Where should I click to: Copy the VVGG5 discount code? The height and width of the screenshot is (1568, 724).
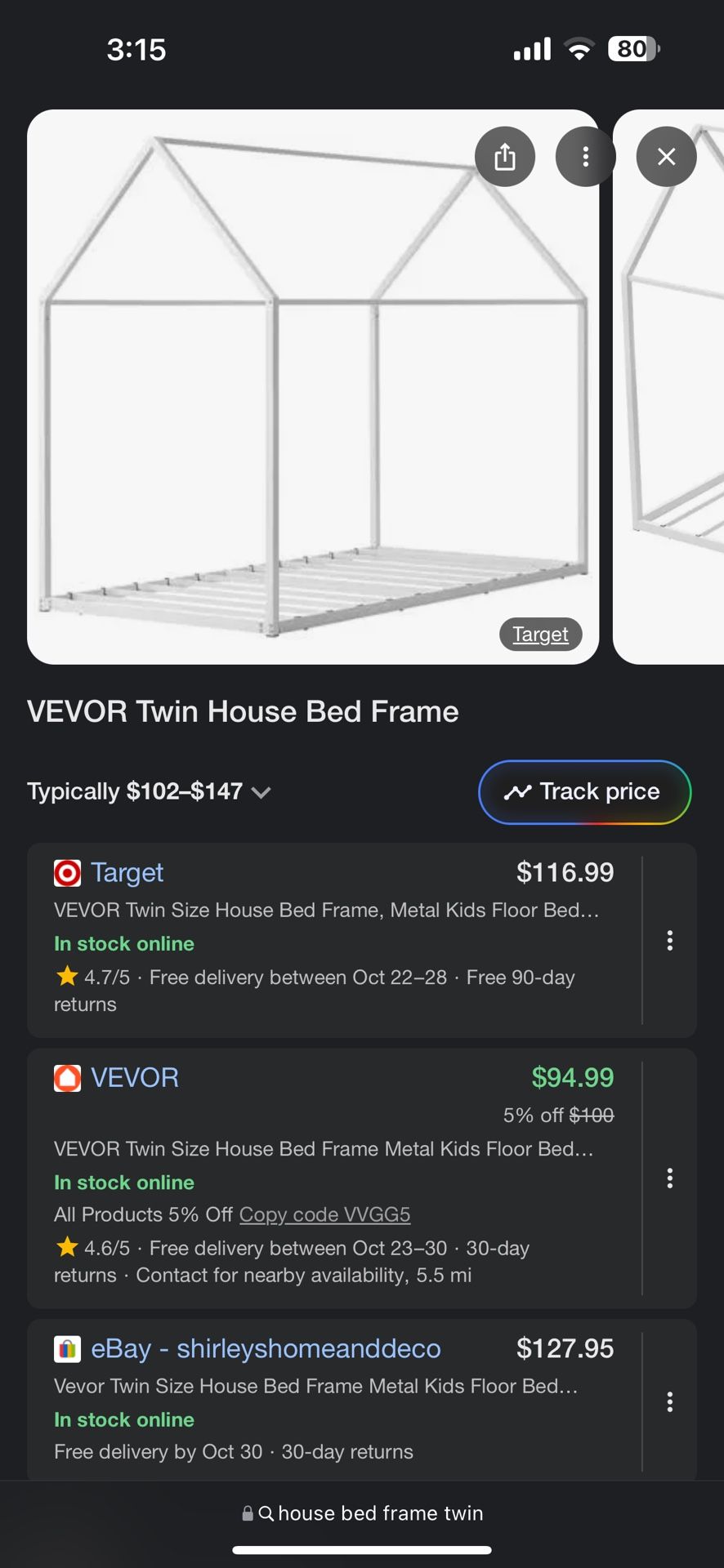point(324,1214)
